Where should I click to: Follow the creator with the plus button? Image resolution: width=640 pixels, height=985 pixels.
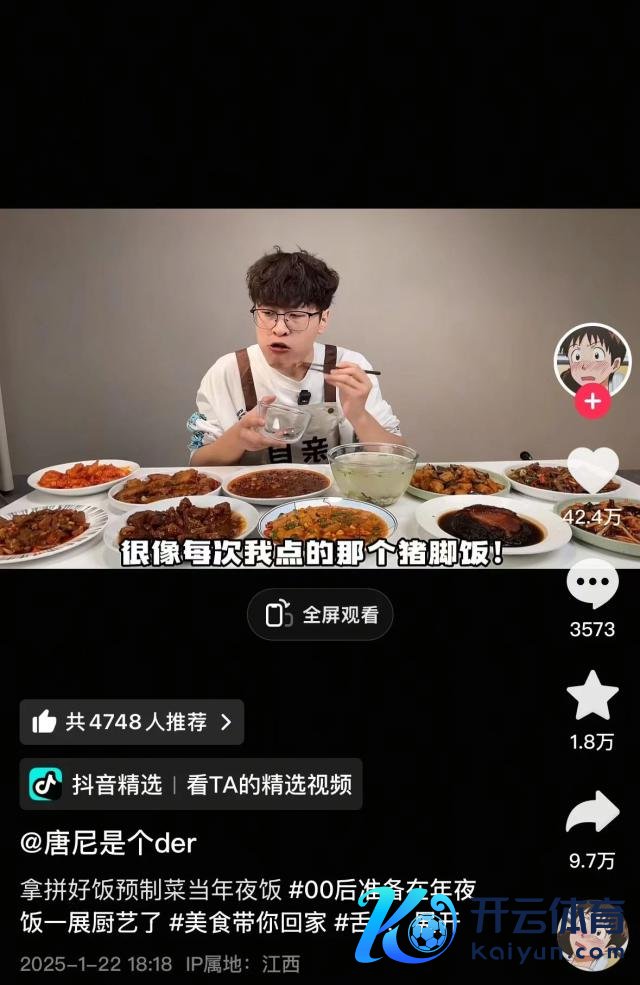(x=592, y=402)
